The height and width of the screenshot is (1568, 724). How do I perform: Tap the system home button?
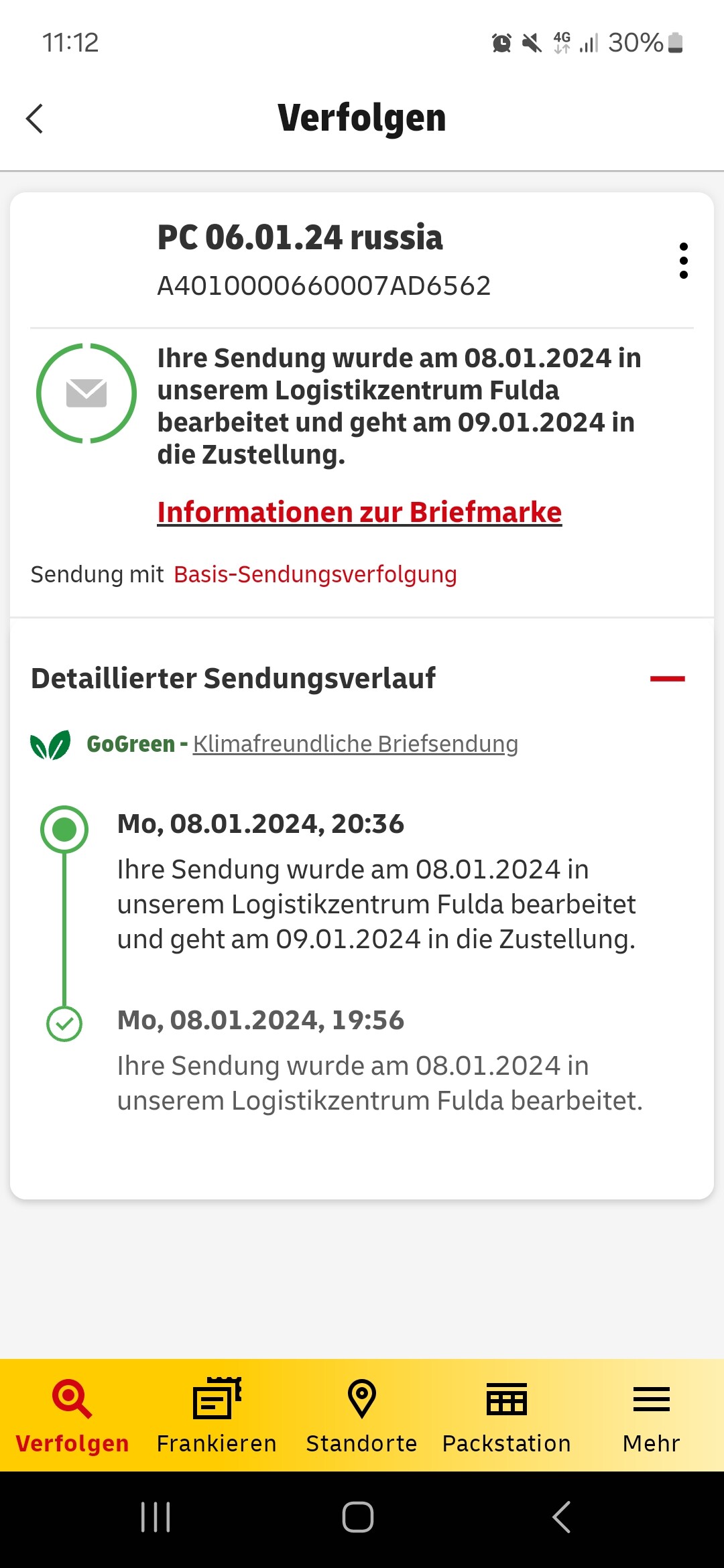[358, 1517]
